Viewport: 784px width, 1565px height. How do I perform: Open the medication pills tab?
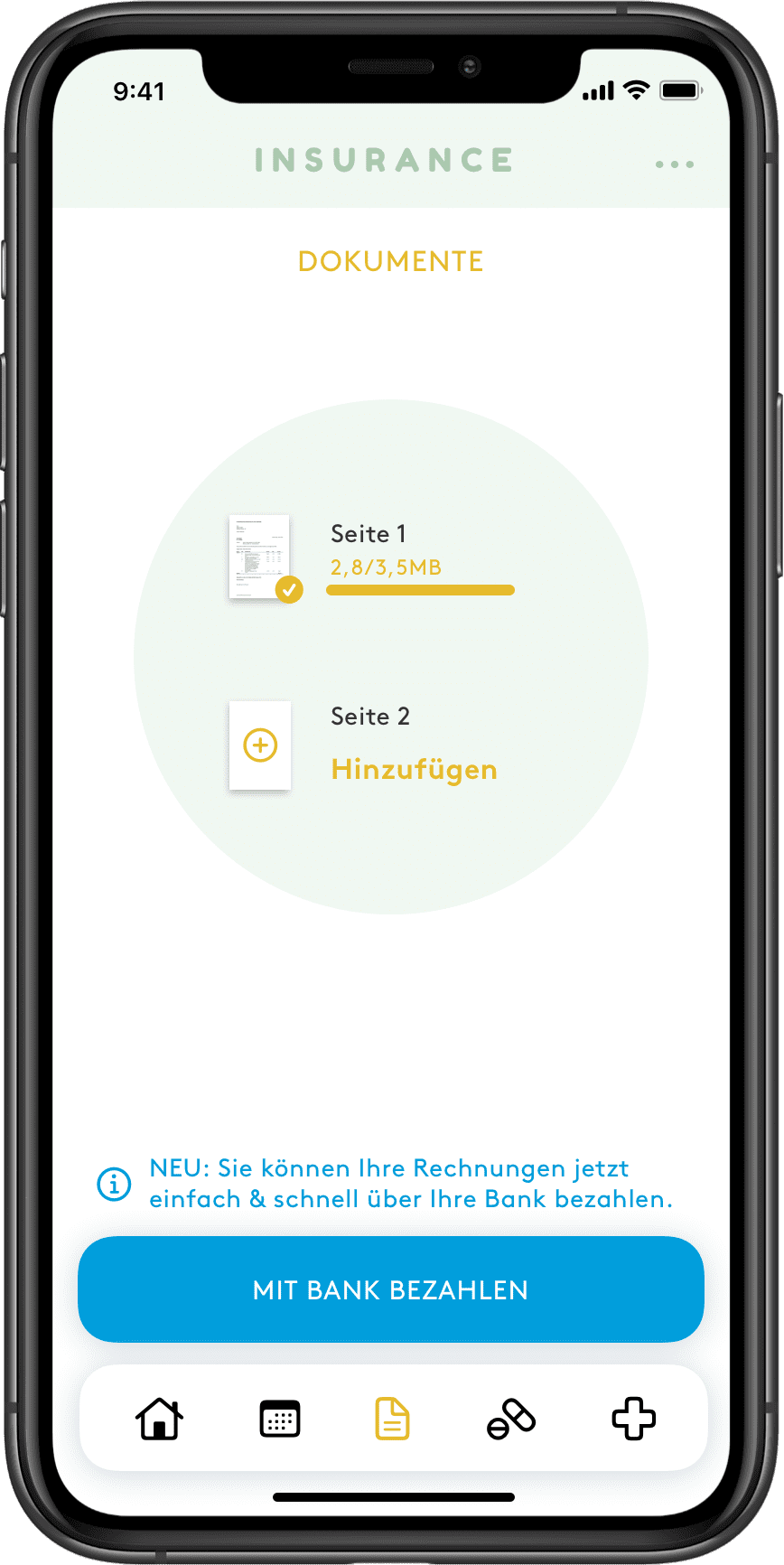point(511,1419)
